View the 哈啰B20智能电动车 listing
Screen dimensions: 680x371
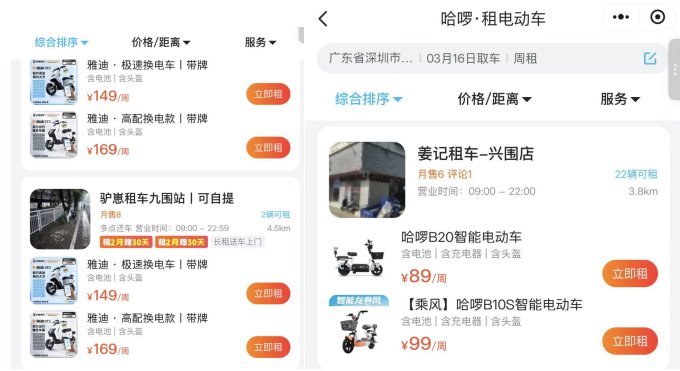click(x=461, y=237)
